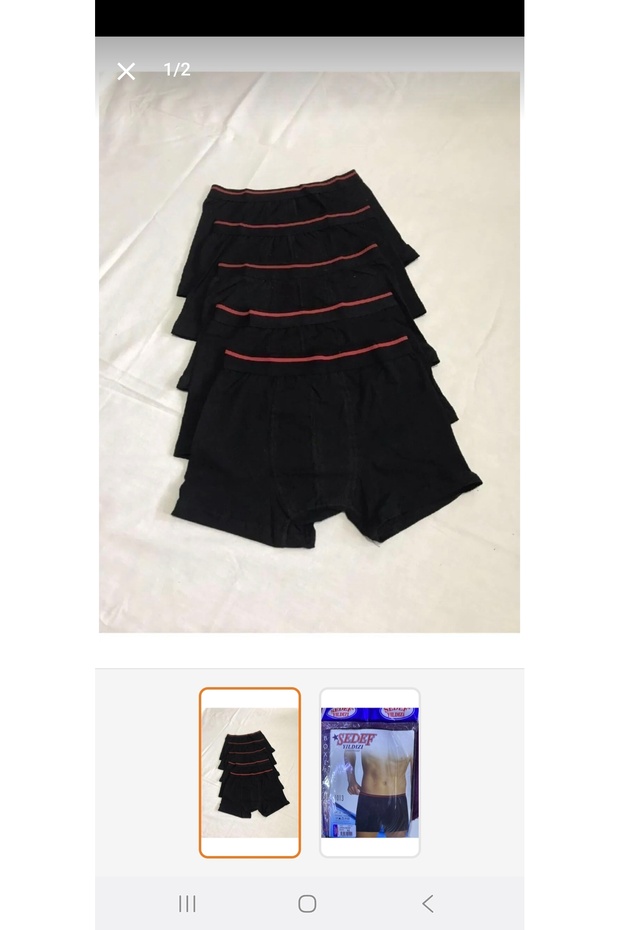Viewport: 620px width, 930px height.
Task: Close the image viewer
Action: pyautogui.click(x=126, y=71)
